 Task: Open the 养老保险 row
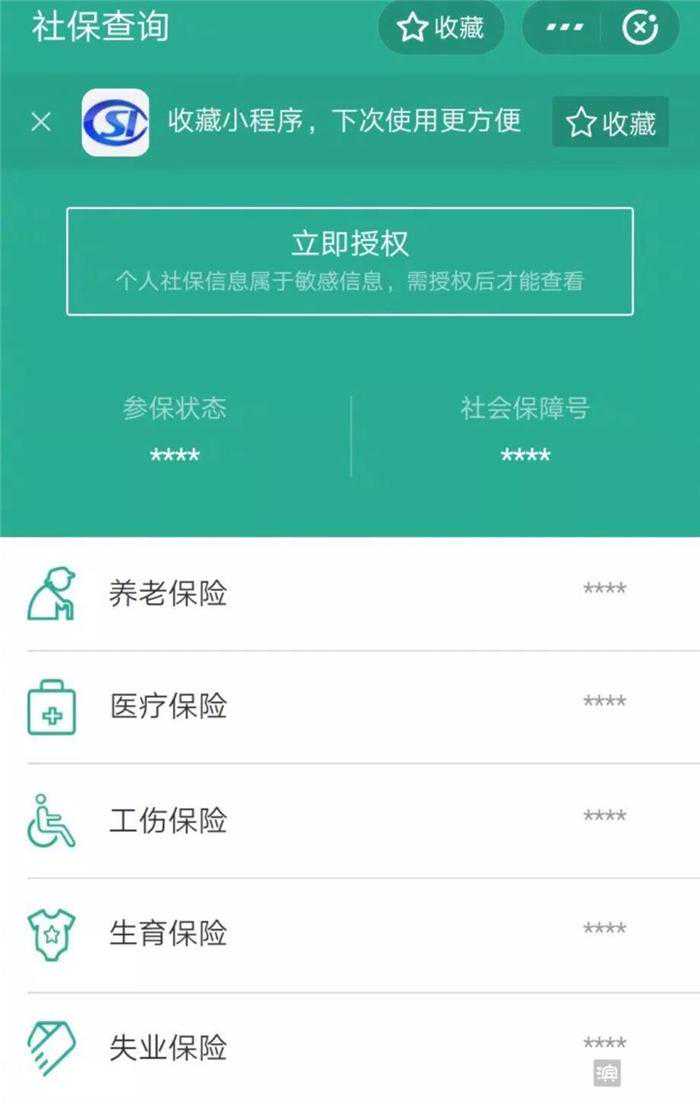tap(350, 593)
